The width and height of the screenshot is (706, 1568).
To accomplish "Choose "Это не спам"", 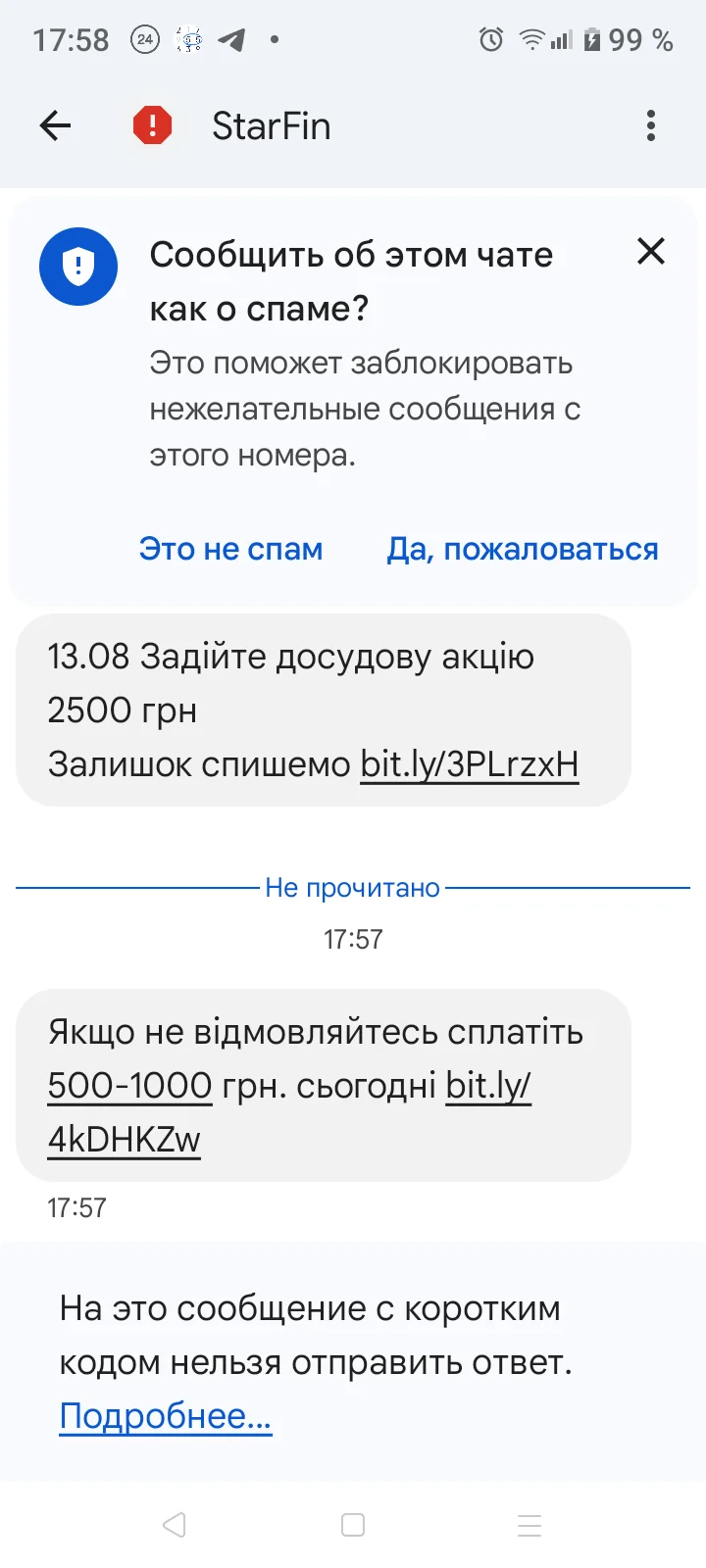I will (230, 549).
